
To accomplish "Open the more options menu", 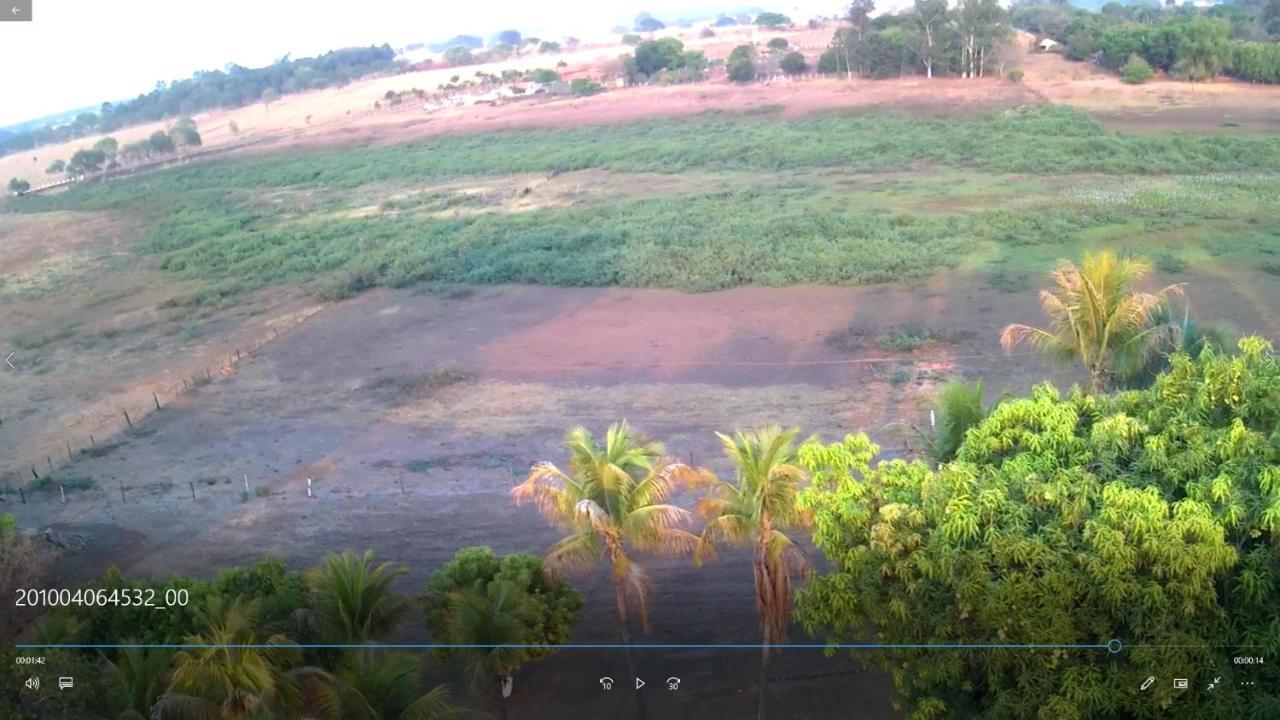I will coord(1247,683).
